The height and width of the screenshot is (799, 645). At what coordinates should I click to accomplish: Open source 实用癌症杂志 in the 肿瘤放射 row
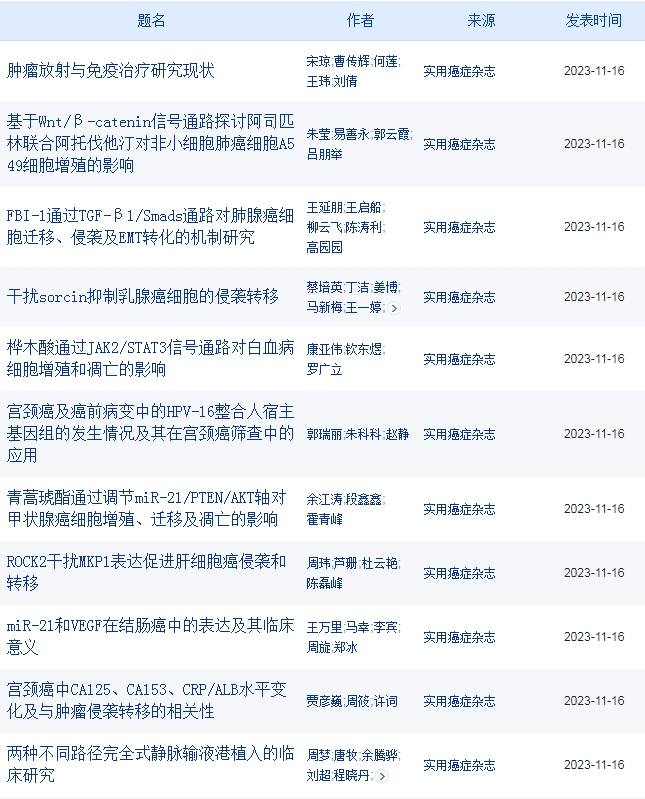[x=458, y=71]
